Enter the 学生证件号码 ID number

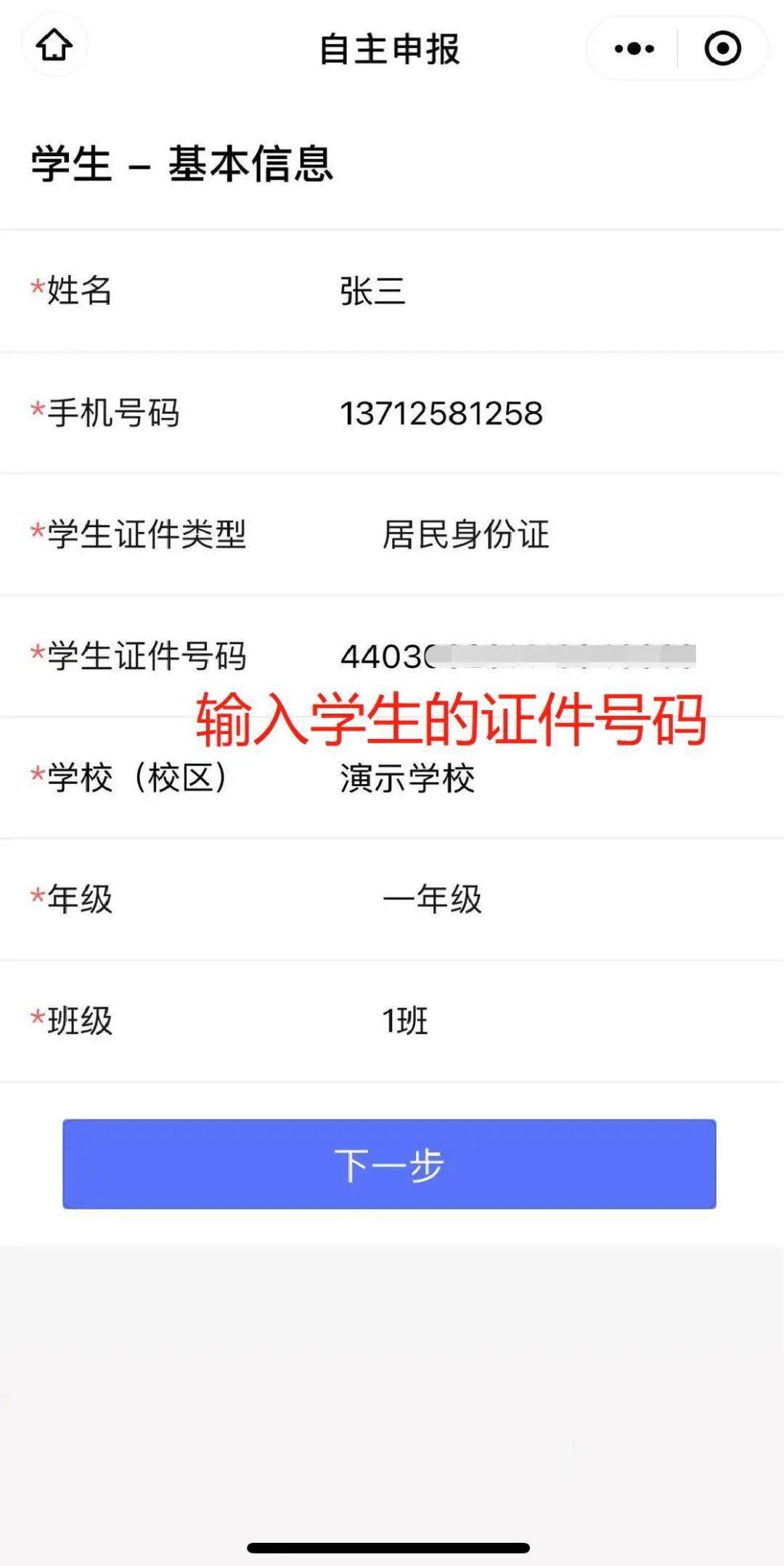(517, 656)
